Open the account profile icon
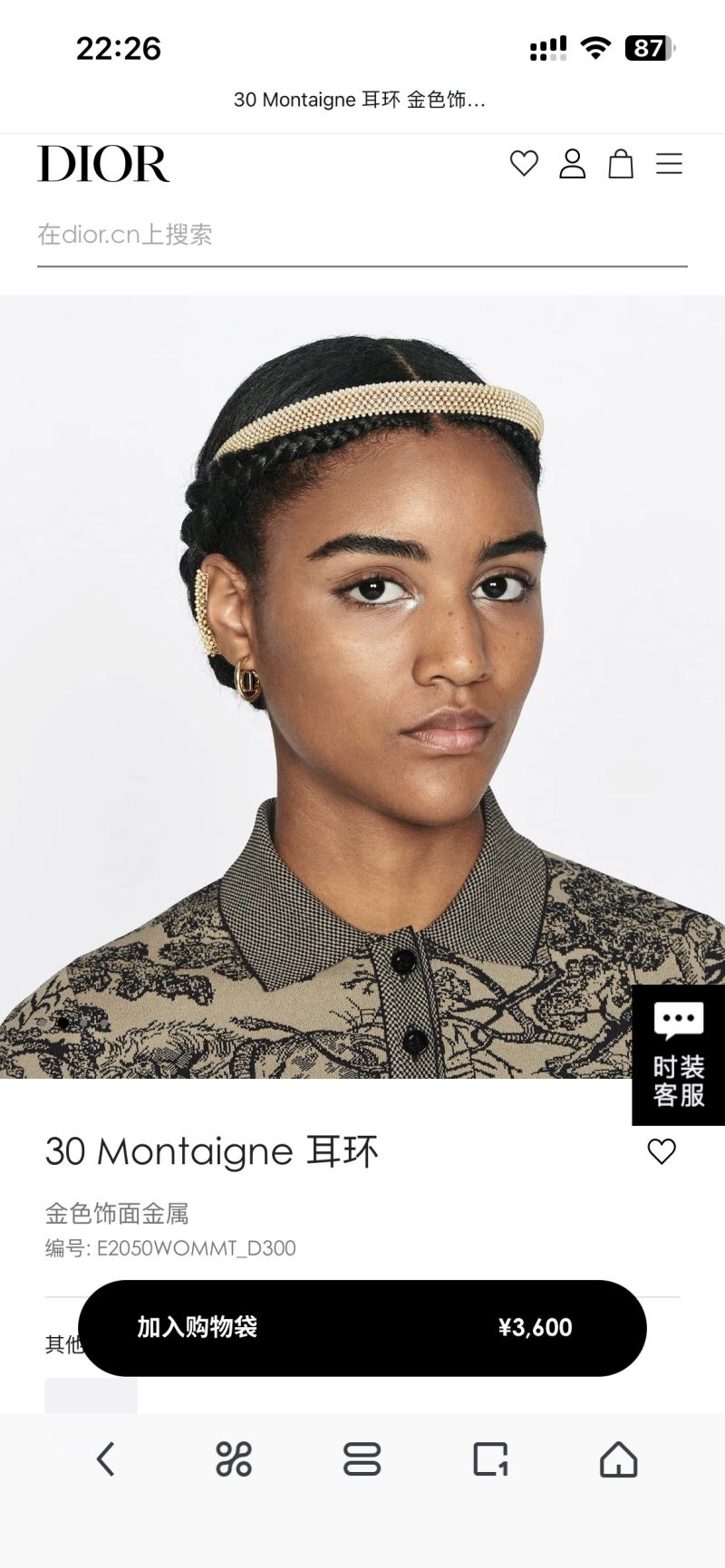Screen dimensions: 725x1568 click(x=572, y=165)
